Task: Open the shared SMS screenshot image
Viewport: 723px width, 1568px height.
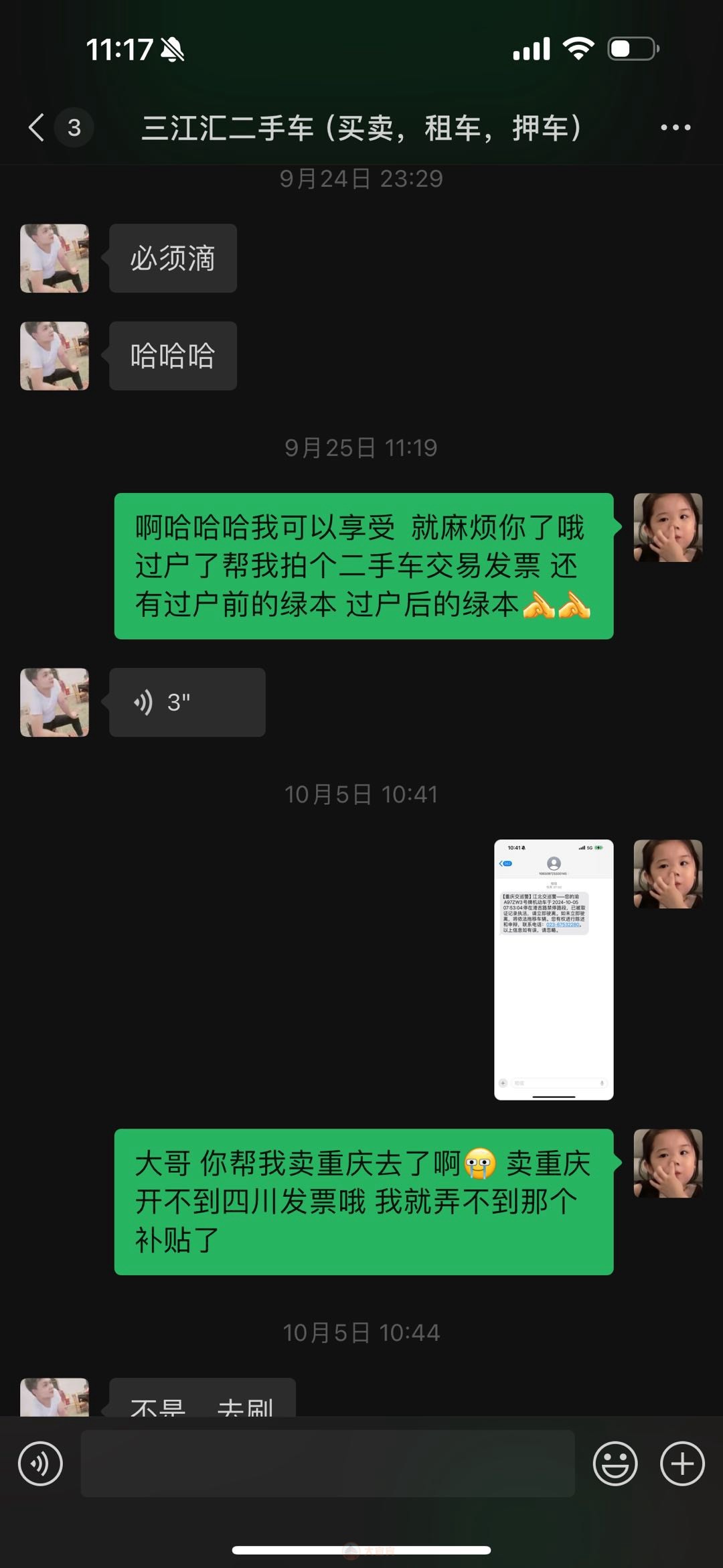Action: 553,969
